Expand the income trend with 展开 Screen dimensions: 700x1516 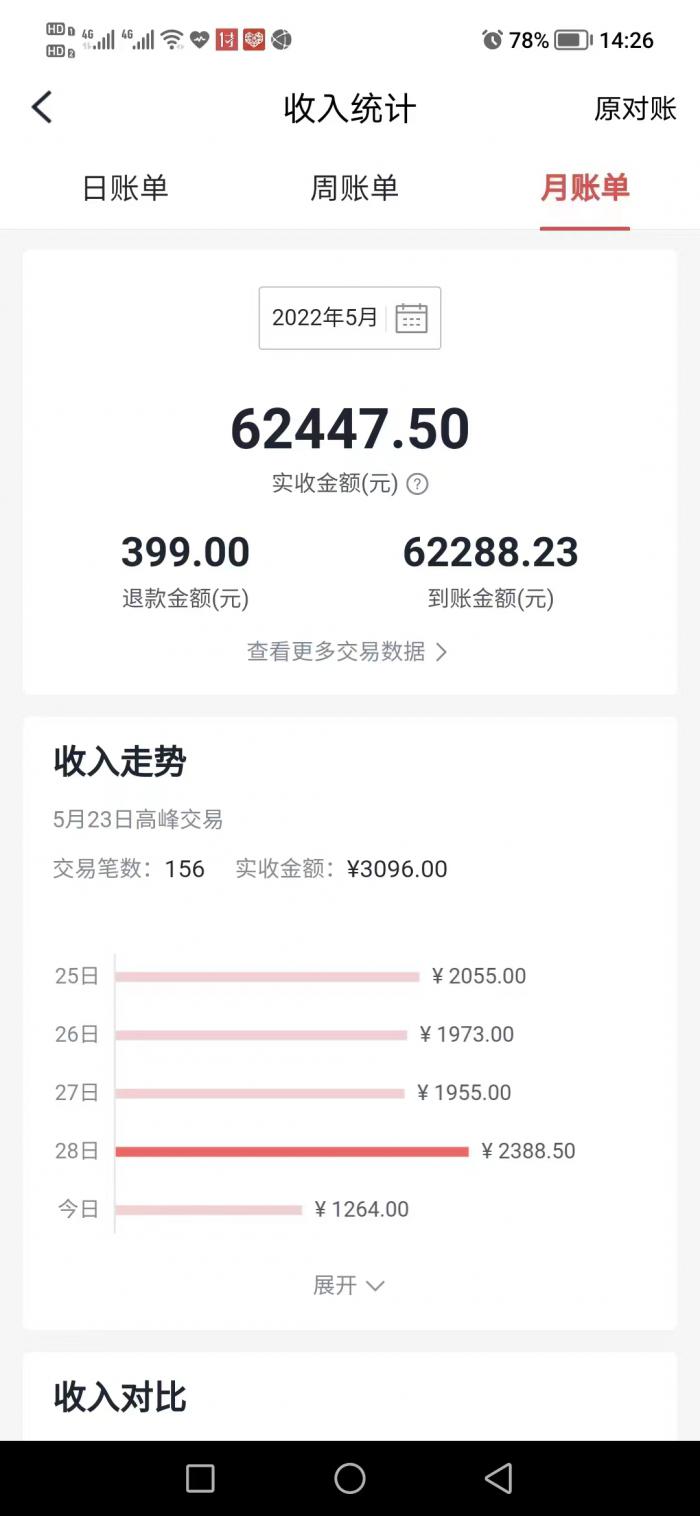click(348, 1285)
